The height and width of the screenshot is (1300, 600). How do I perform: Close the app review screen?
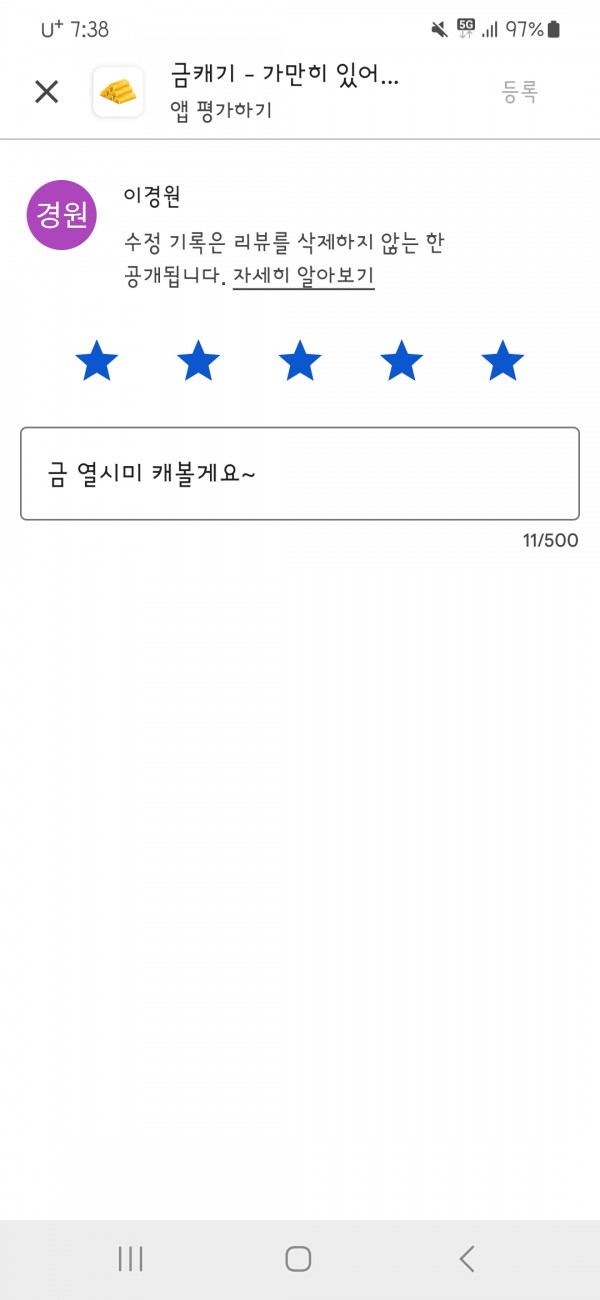point(47,92)
